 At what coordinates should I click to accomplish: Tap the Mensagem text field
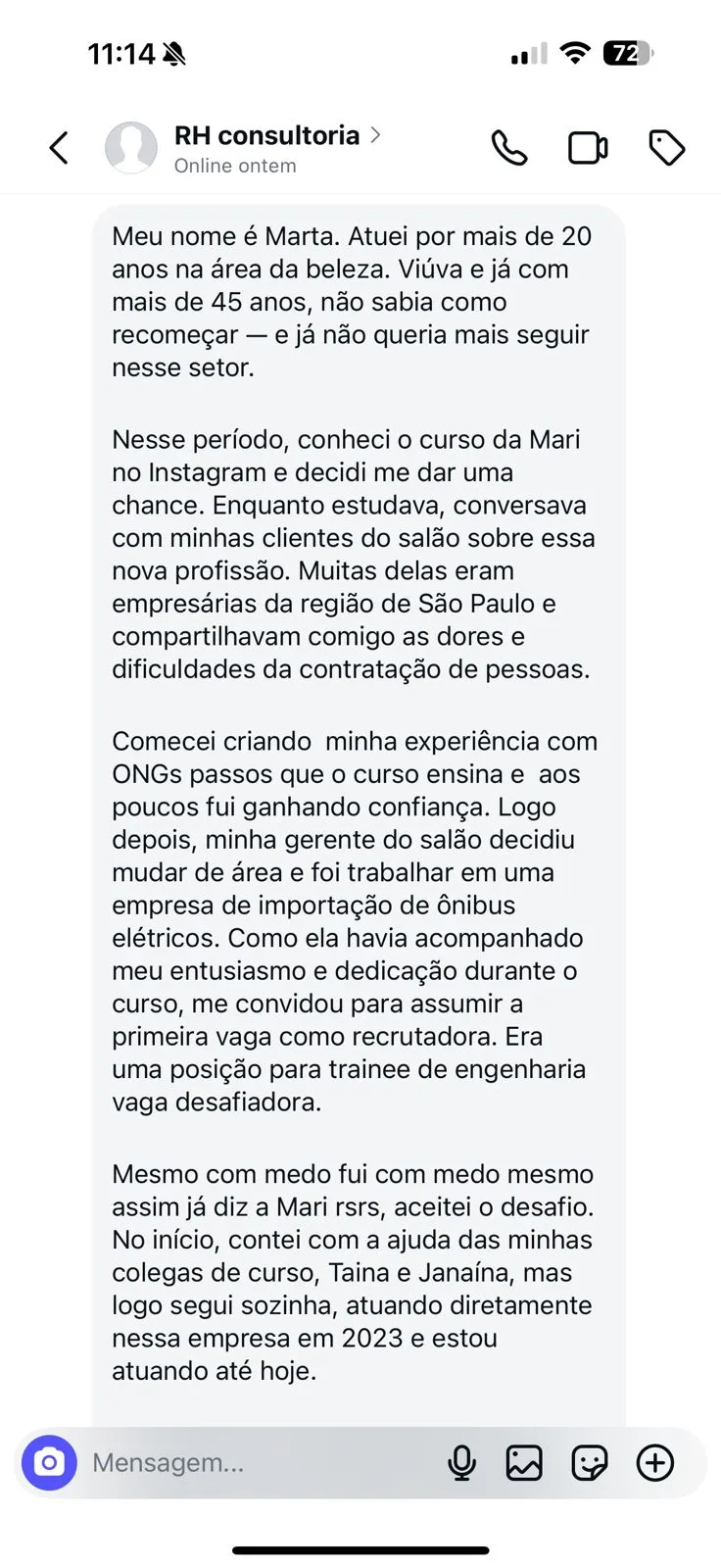(259, 1463)
